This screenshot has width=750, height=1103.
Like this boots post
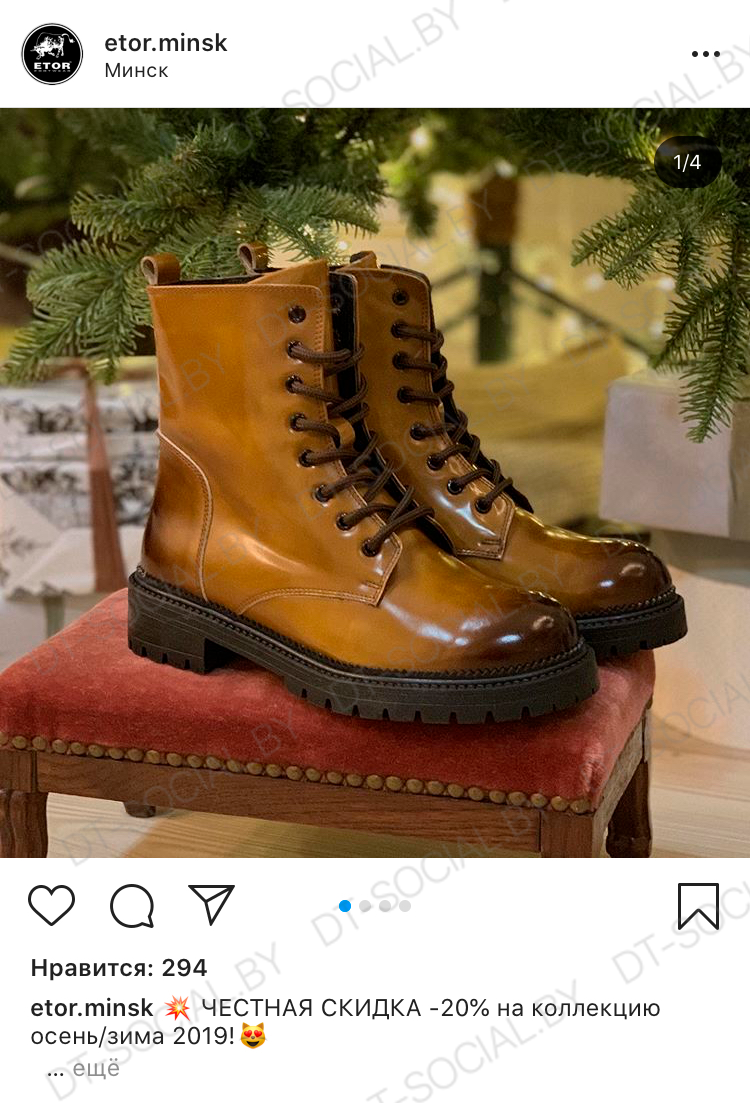click(x=52, y=905)
